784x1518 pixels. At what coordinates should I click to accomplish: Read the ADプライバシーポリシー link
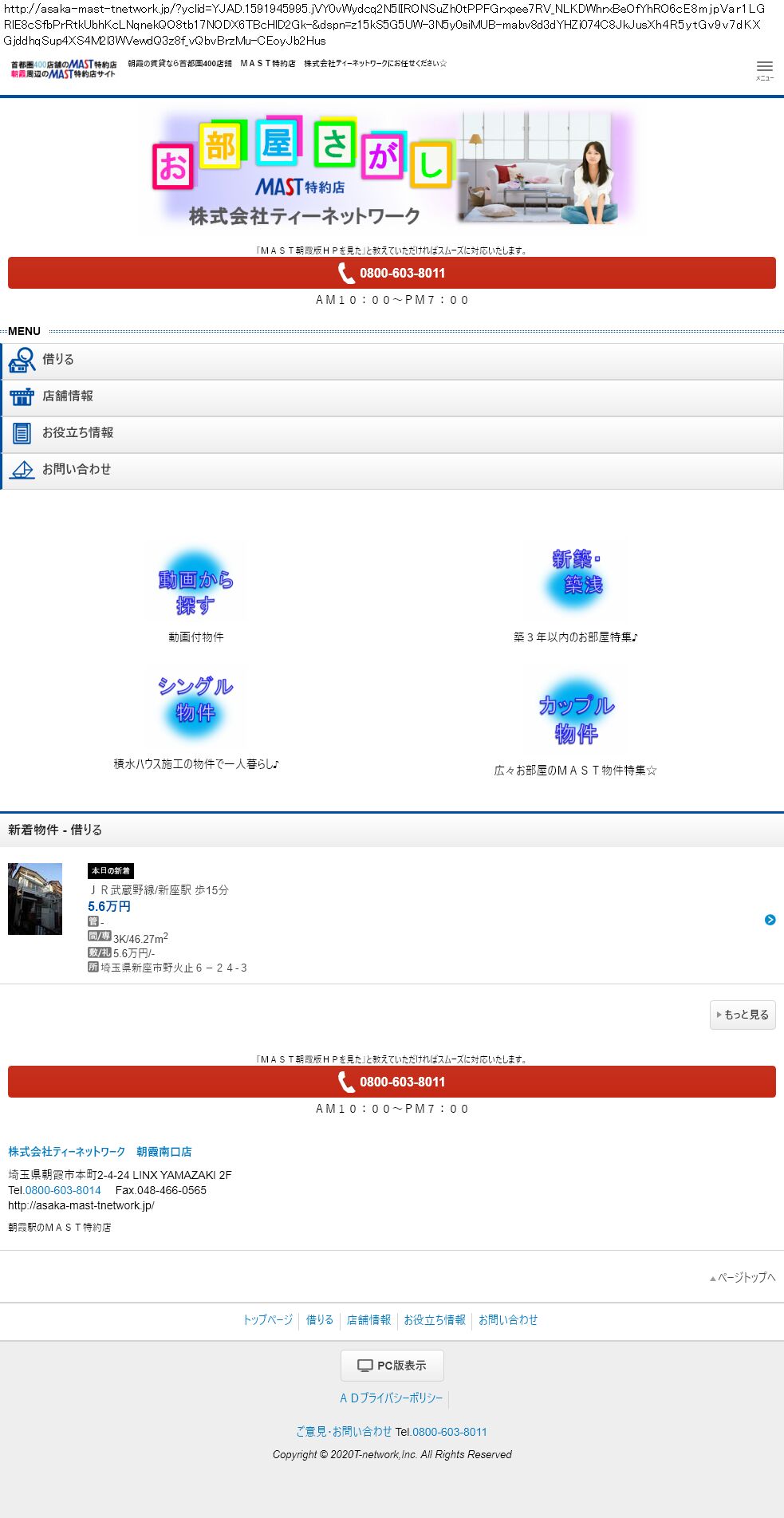pyautogui.click(x=391, y=1398)
